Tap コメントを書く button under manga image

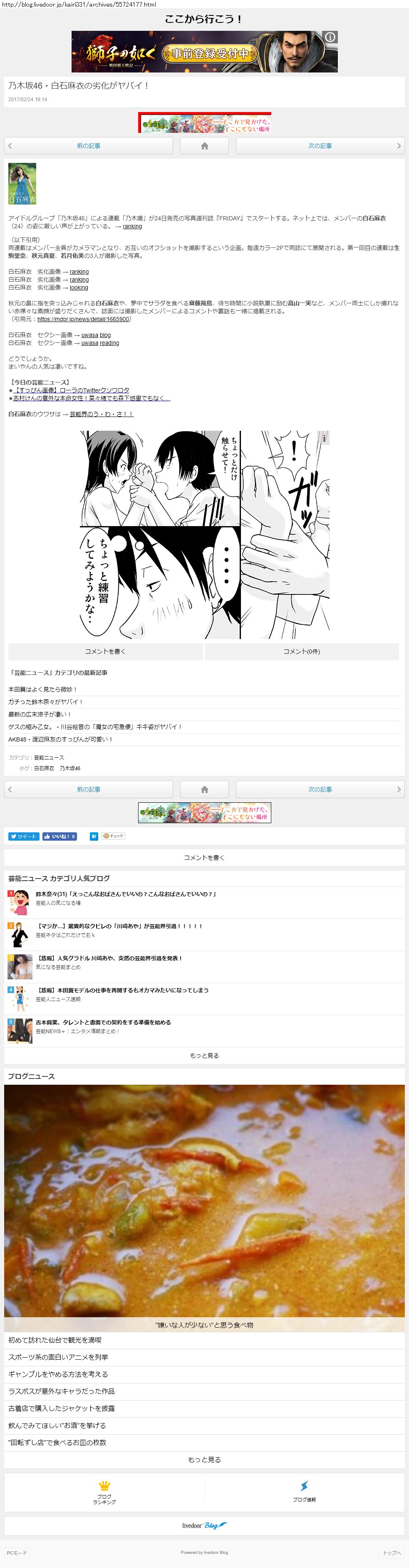[x=105, y=651]
